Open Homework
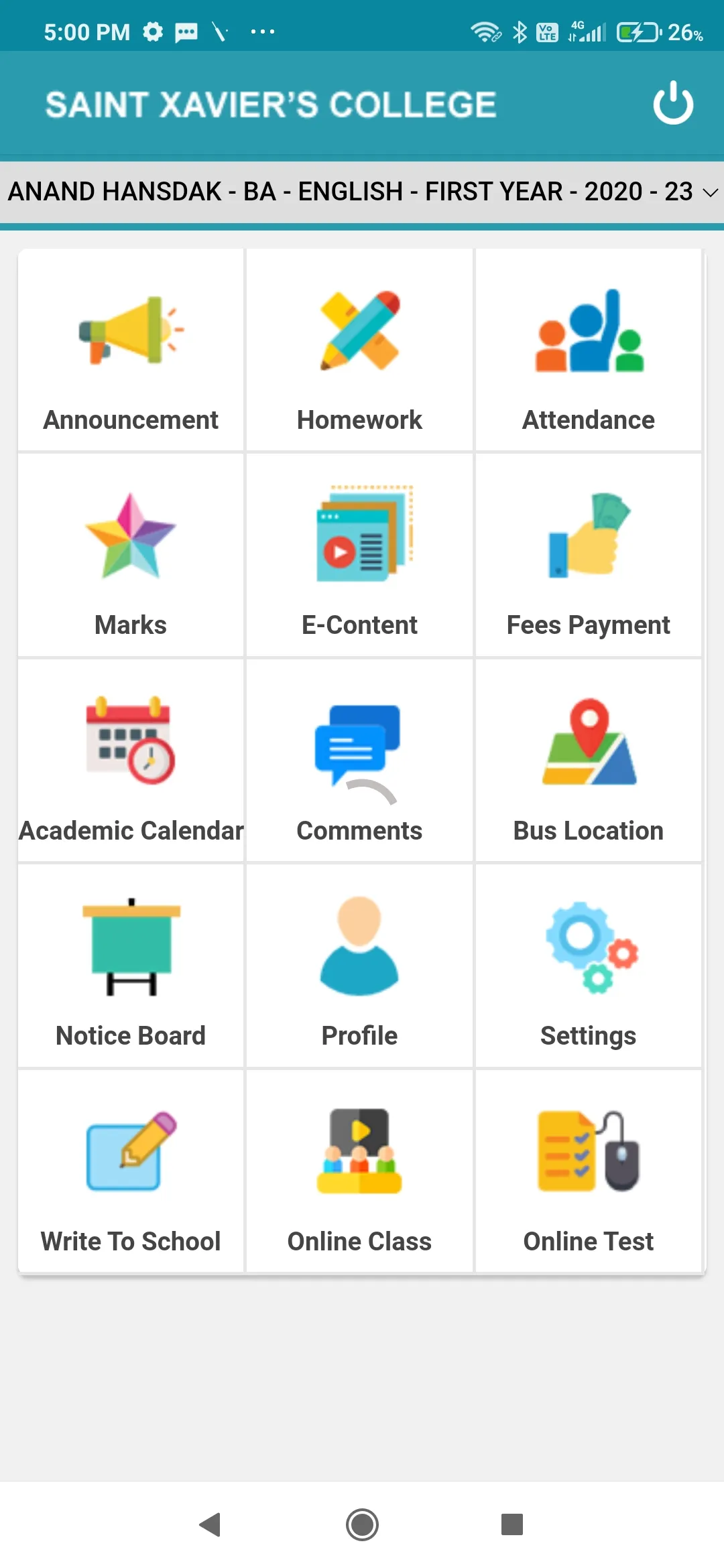Image resolution: width=724 pixels, height=1568 pixels. 359,350
